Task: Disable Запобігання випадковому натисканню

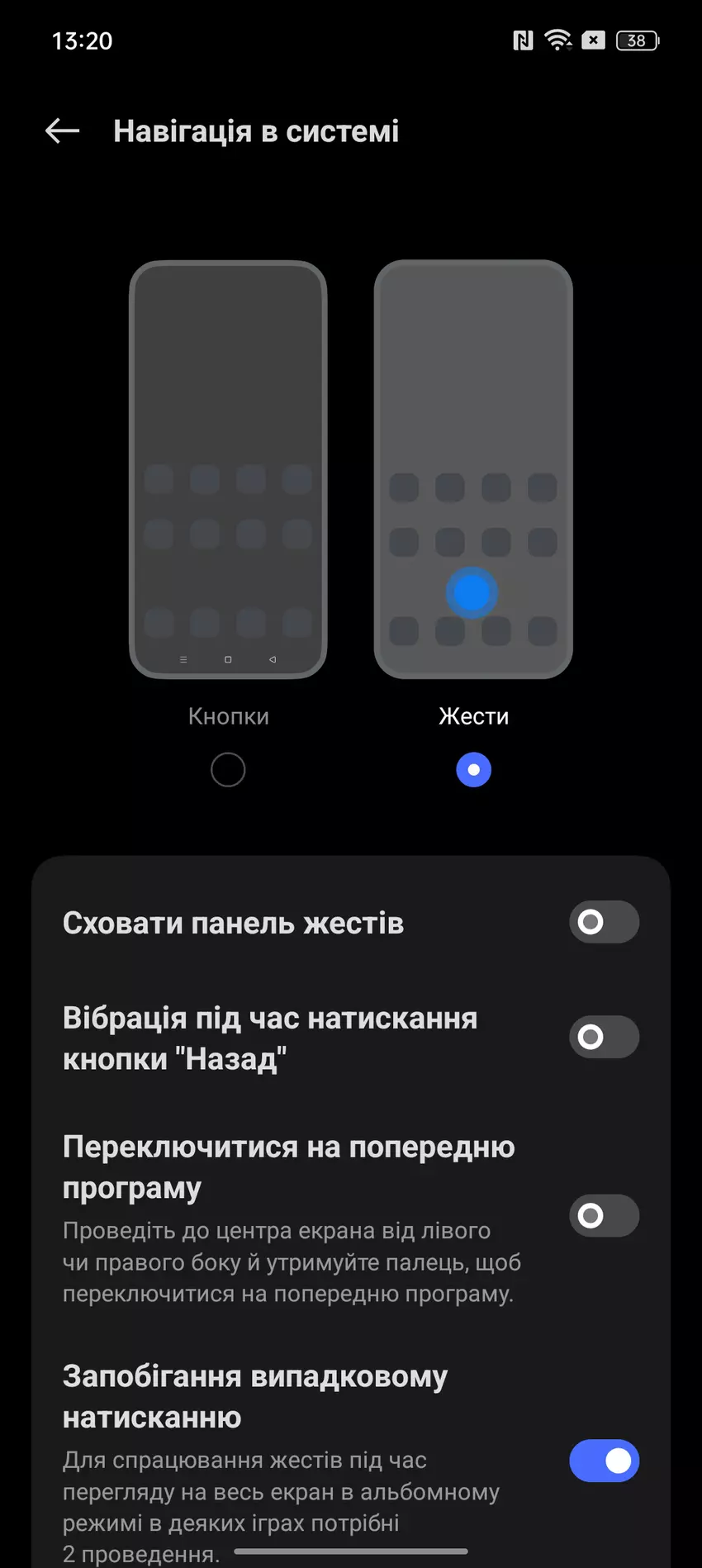Action: pyautogui.click(x=604, y=1461)
